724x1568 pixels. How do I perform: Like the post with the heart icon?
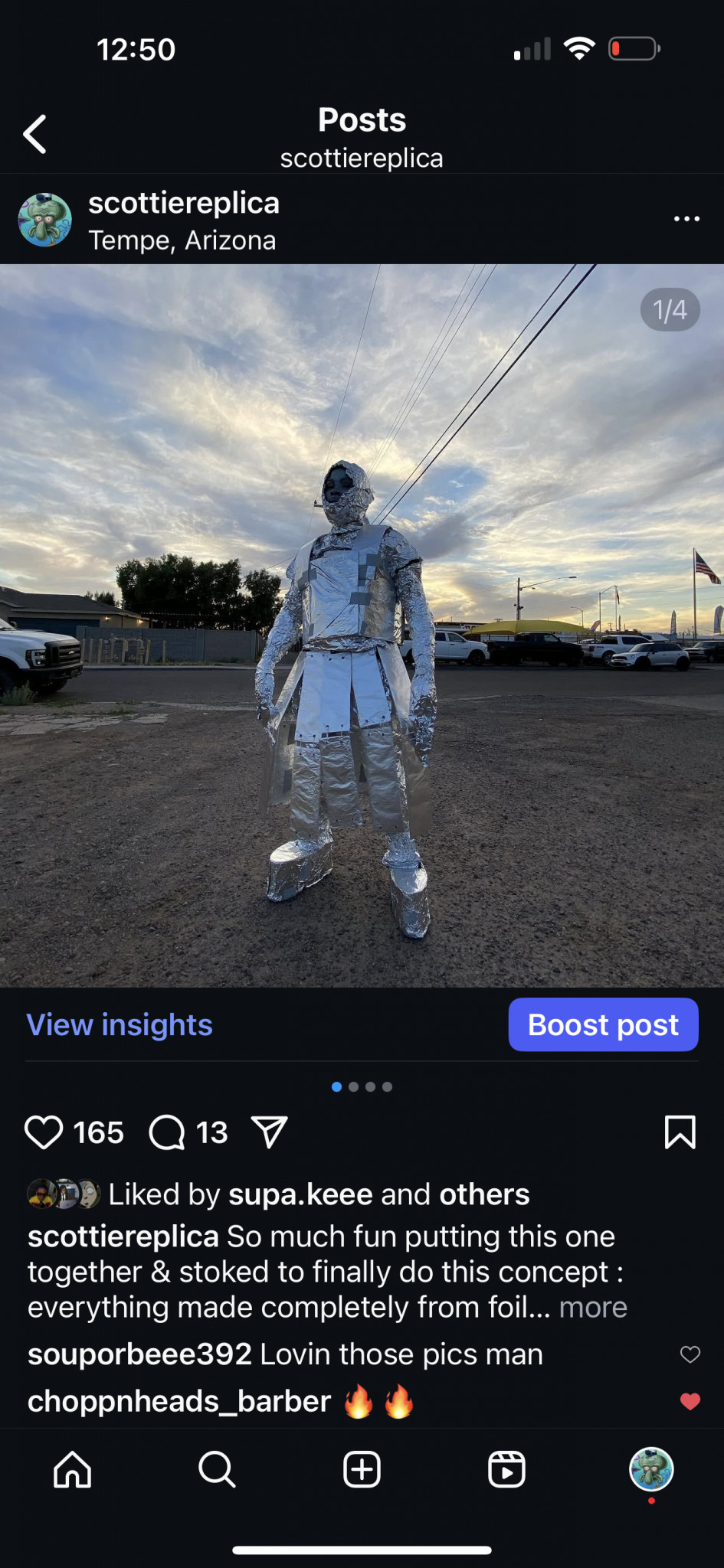44,1132
